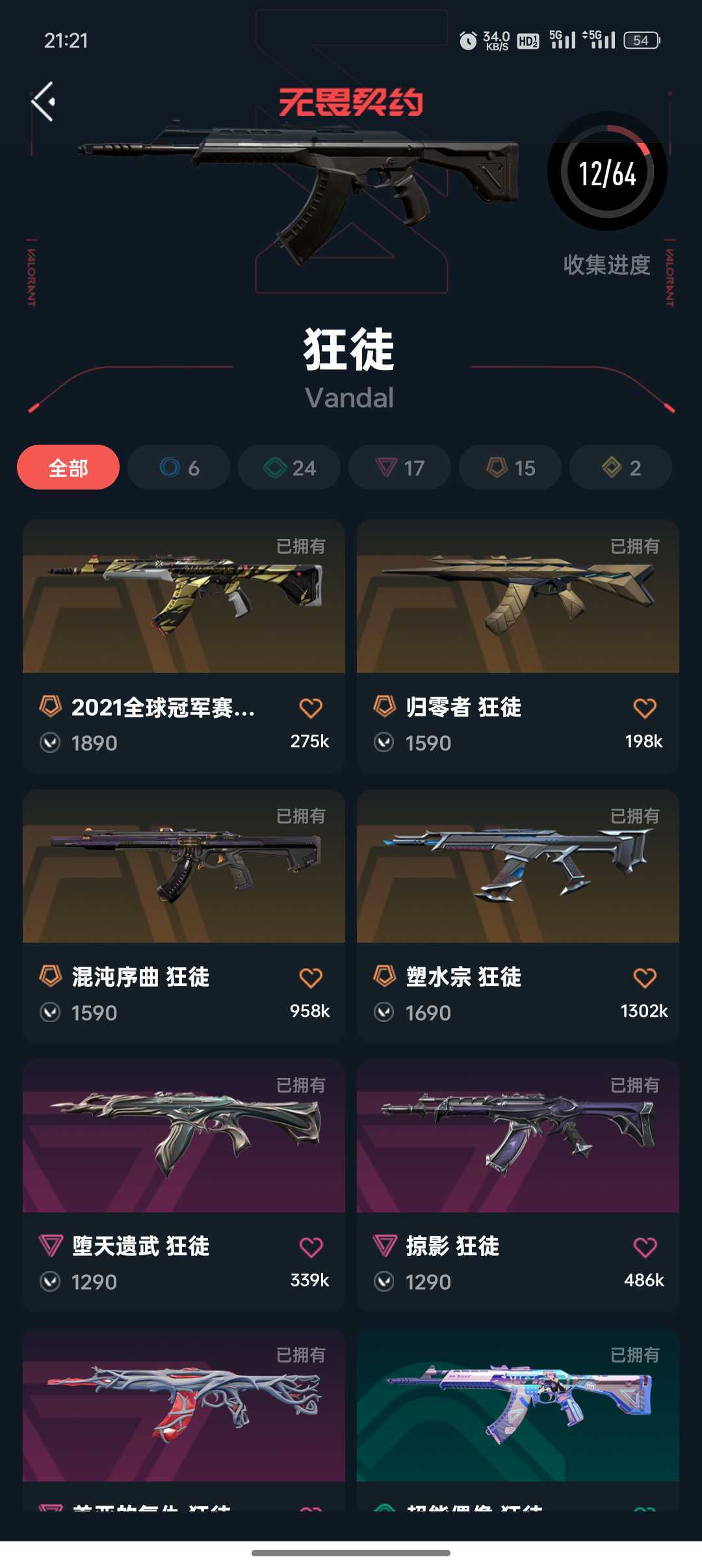The height and width of the screenshot is (1568, 702).
Task: Open the 塑水宗 狂徒 skin card
Action: (x=518, y=916)
